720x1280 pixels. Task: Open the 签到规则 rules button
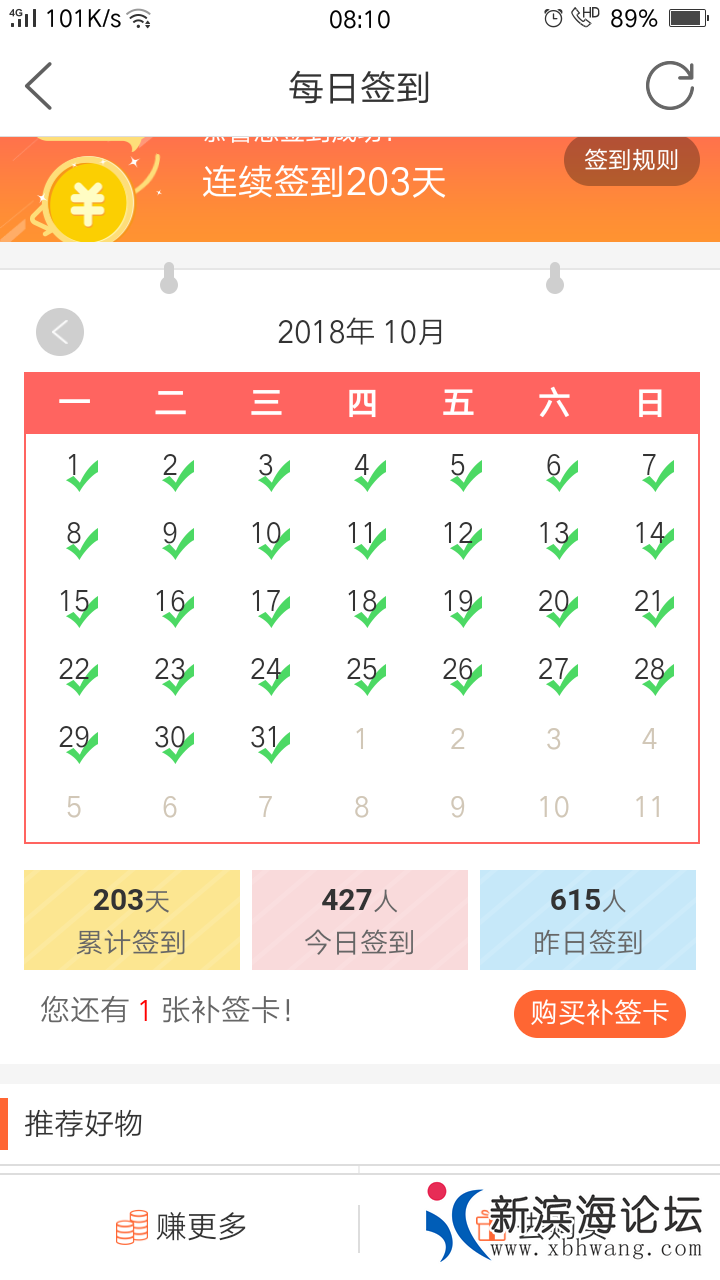click(x=631, y=160)
